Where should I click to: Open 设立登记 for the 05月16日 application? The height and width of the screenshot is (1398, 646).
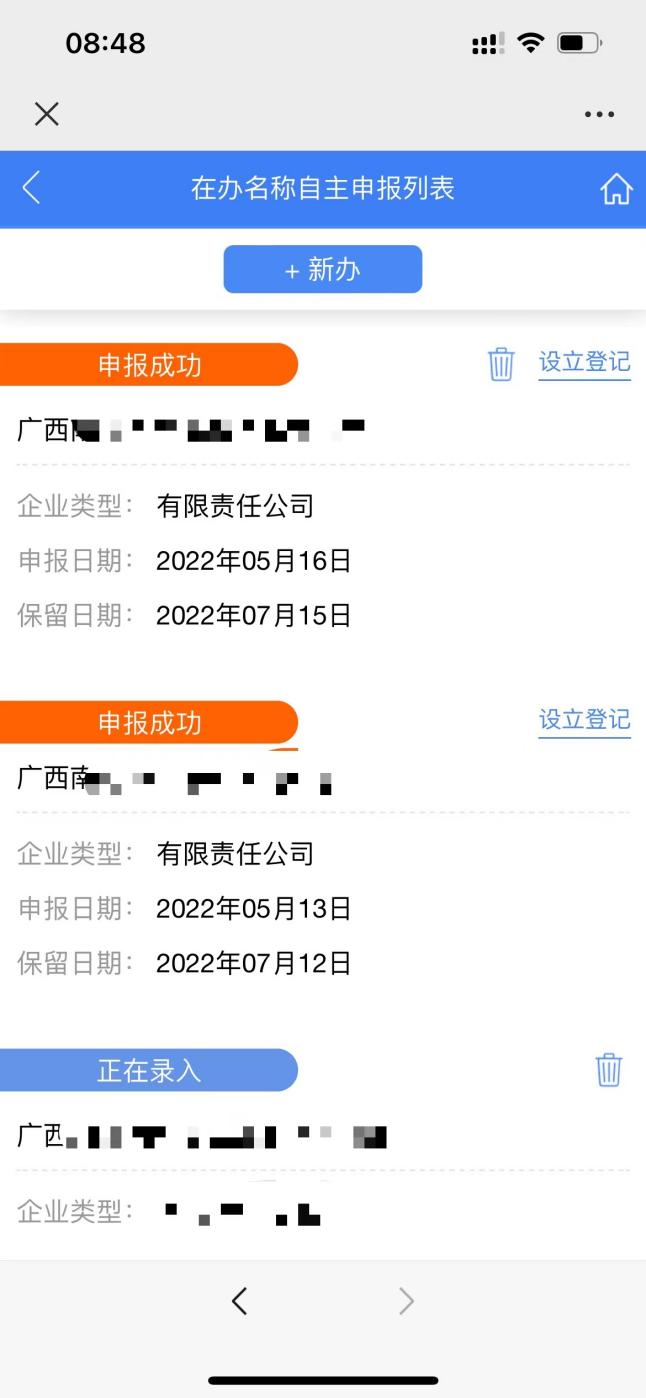585,363
